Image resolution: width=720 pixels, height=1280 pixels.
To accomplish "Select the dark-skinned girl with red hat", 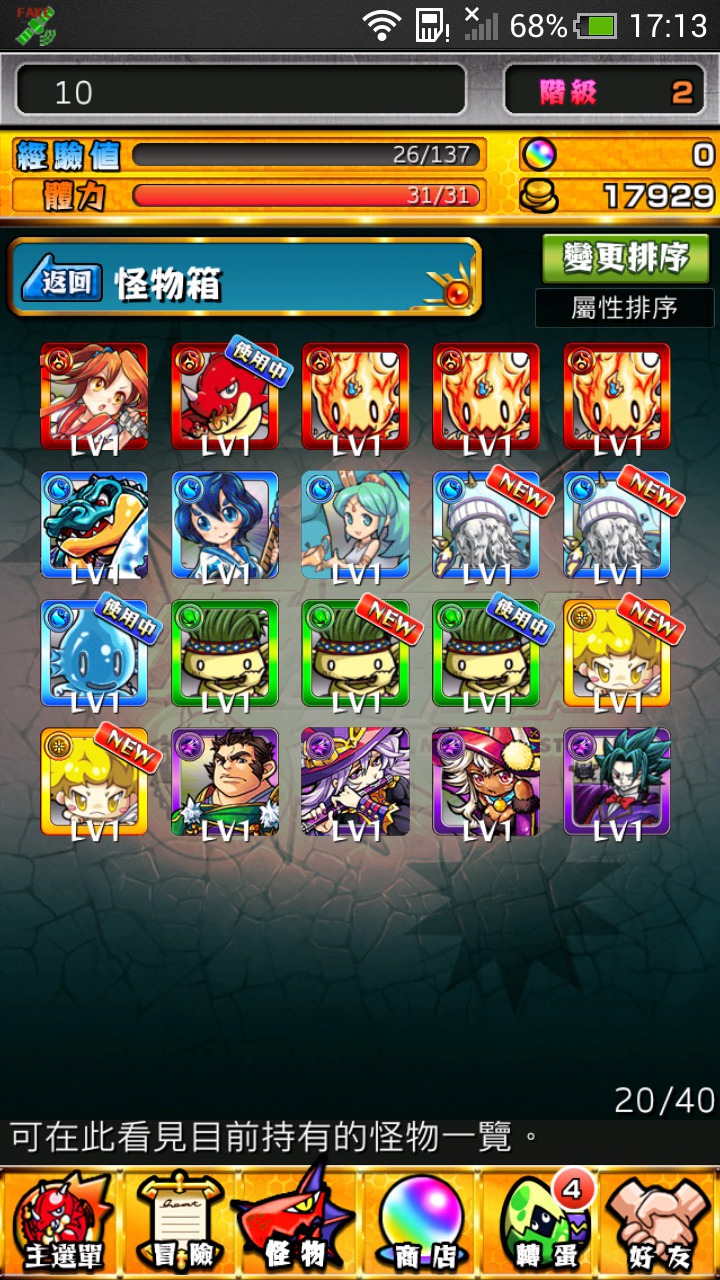I will [486, 781].
